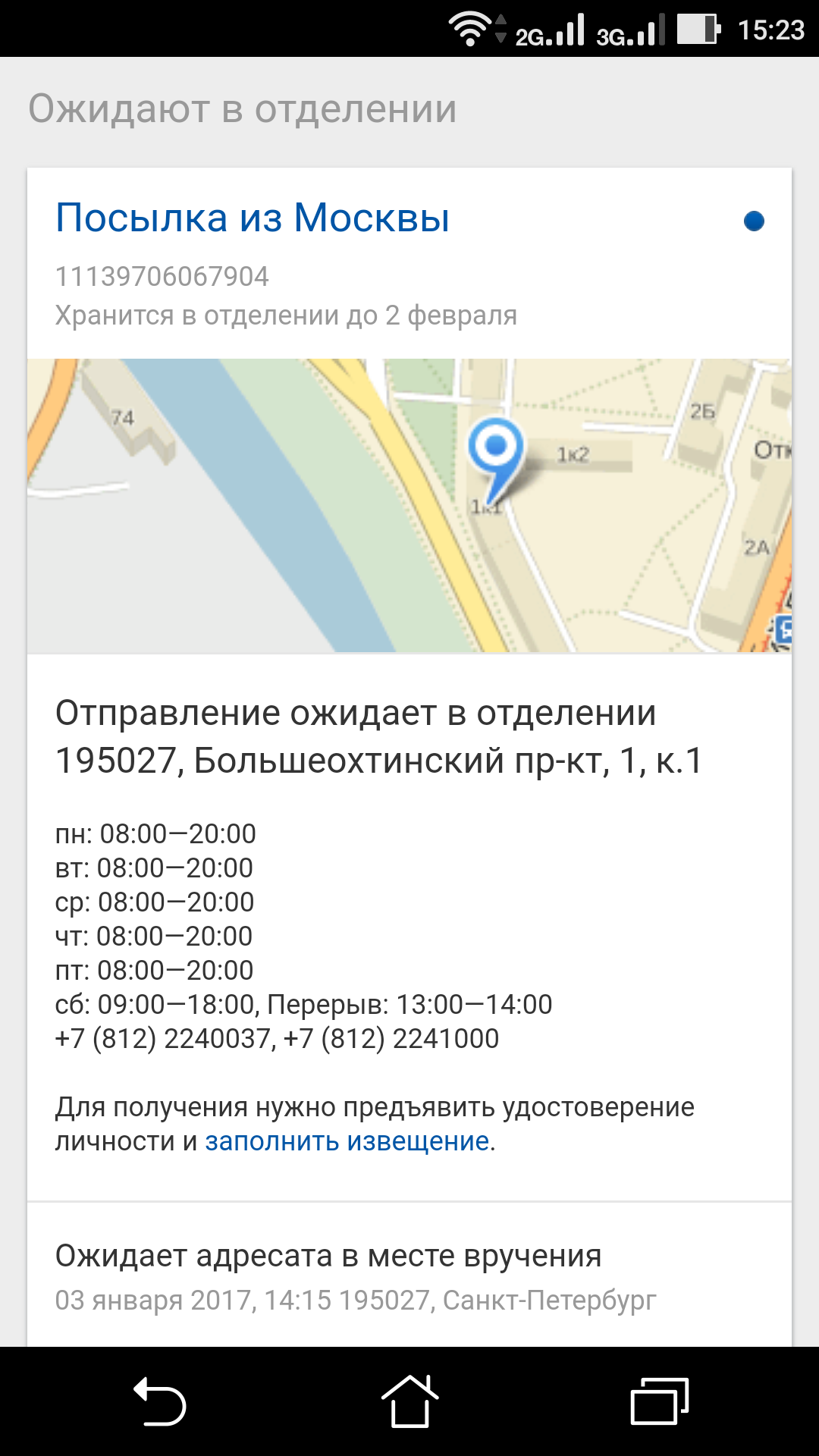Go to the home screen
The image size is (819, 1456).
(x=409, y=1401)
